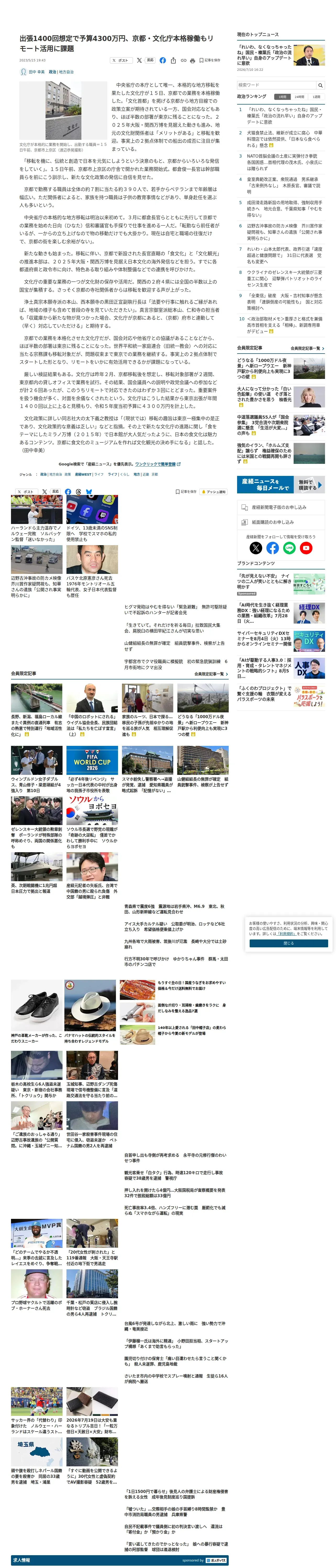Share the article on Facebook
336x1568 pixels.
click(163, 60)
